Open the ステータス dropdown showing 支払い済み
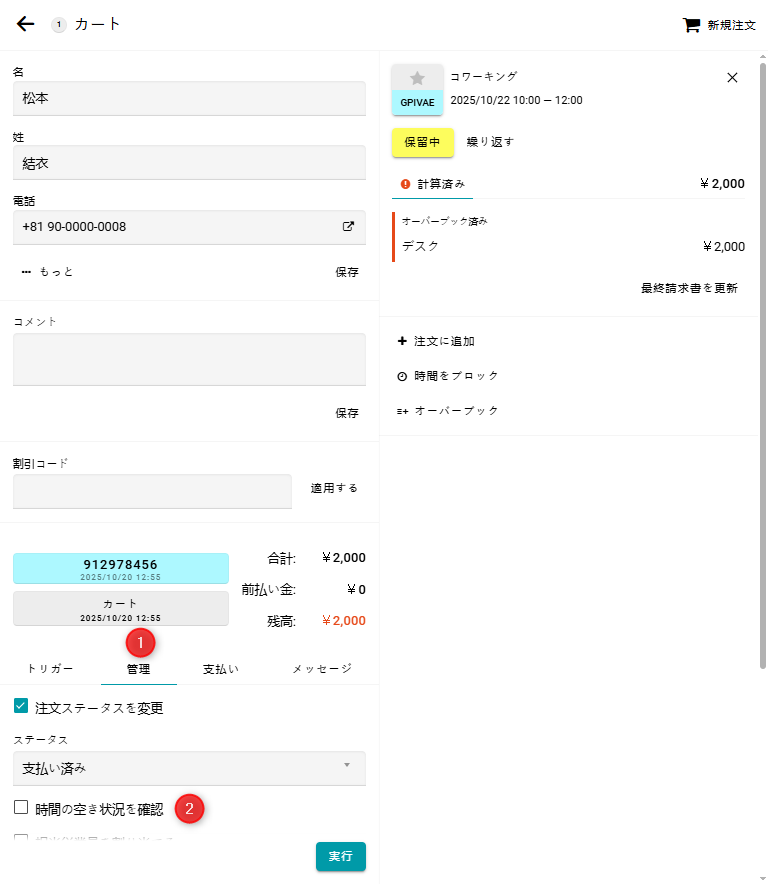768x884 pixels. click(189, 768)
